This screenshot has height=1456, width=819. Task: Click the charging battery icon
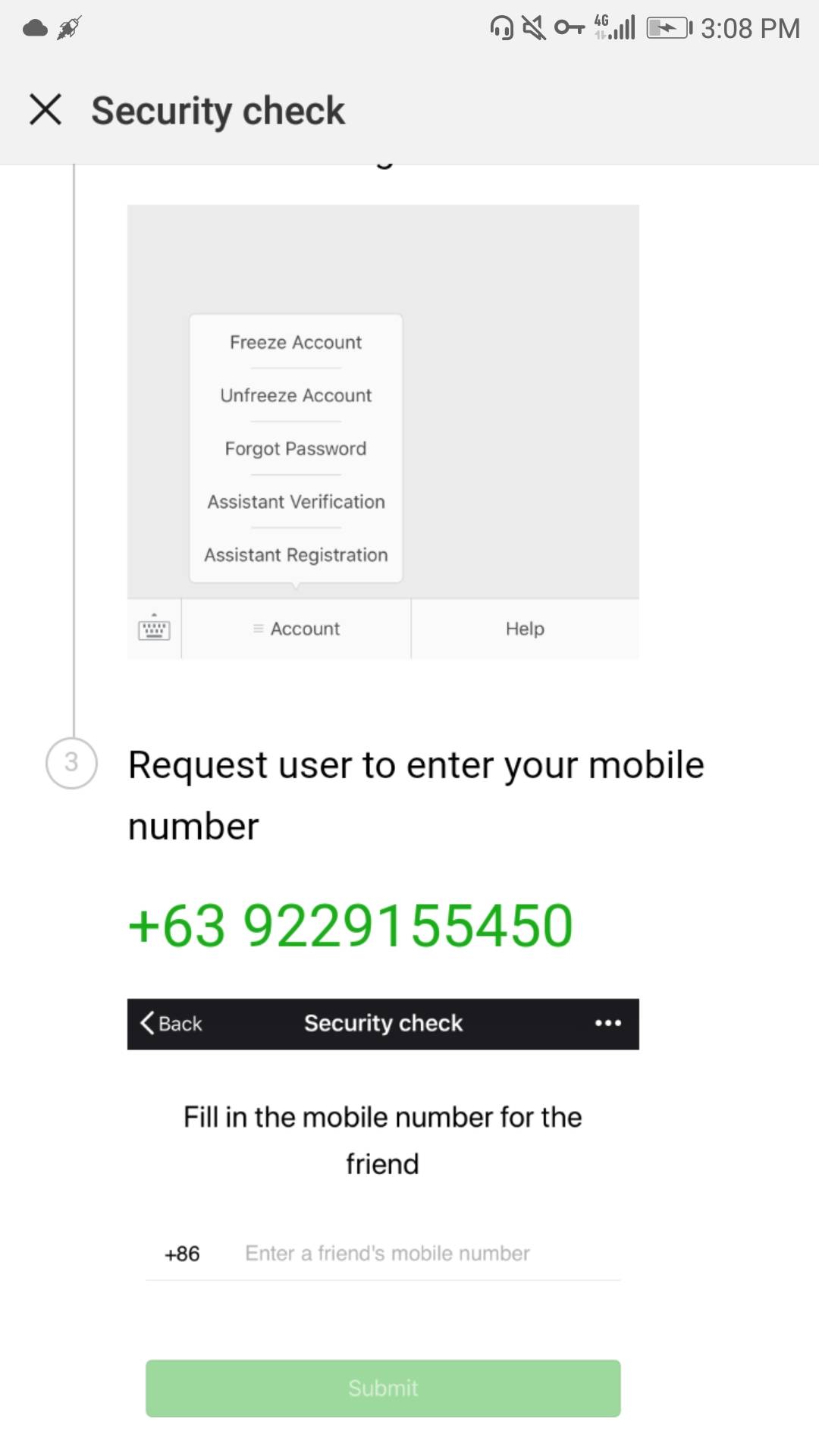click(x=667, y=27)
